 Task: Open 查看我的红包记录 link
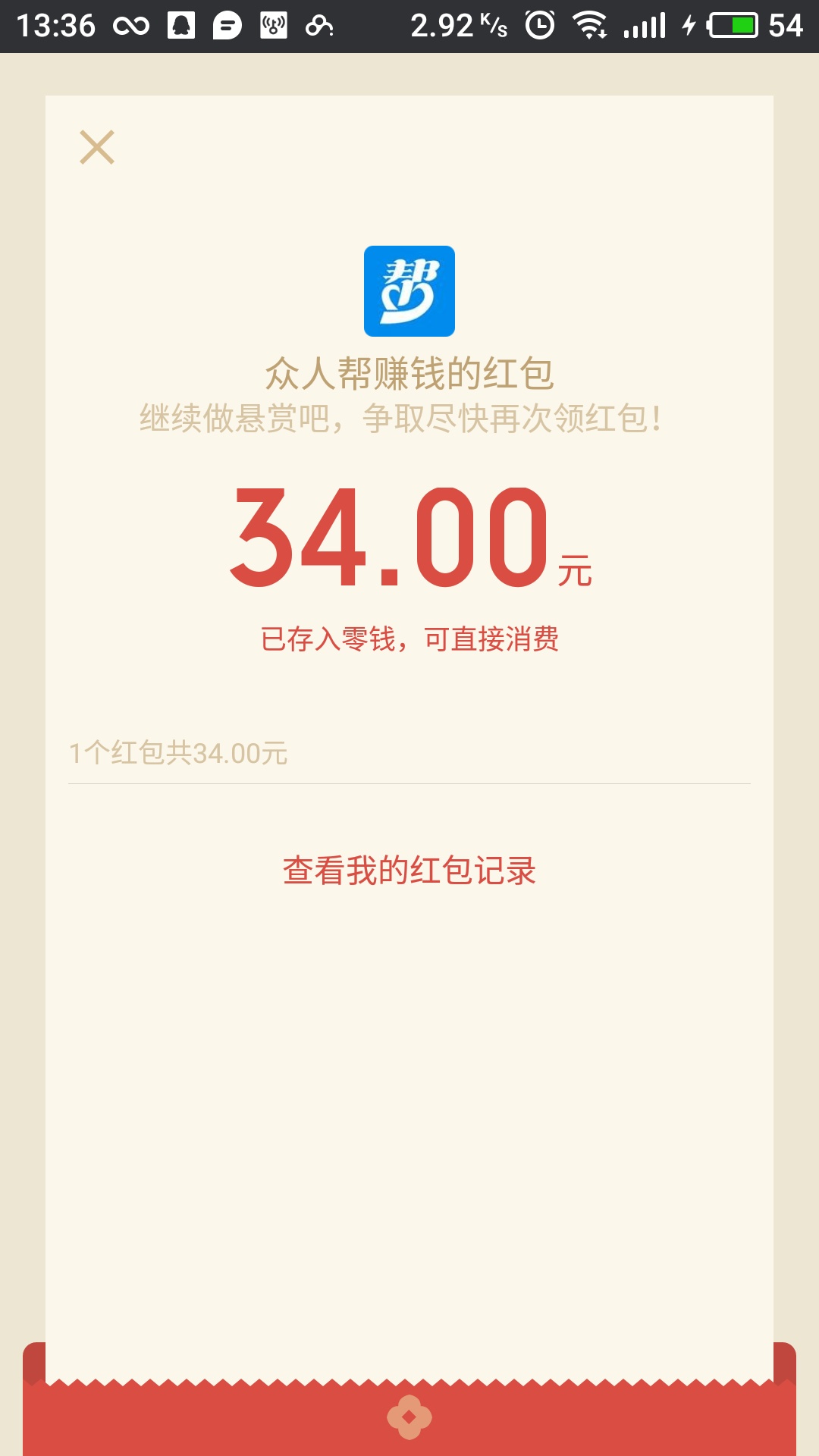(x=409, y=871)
